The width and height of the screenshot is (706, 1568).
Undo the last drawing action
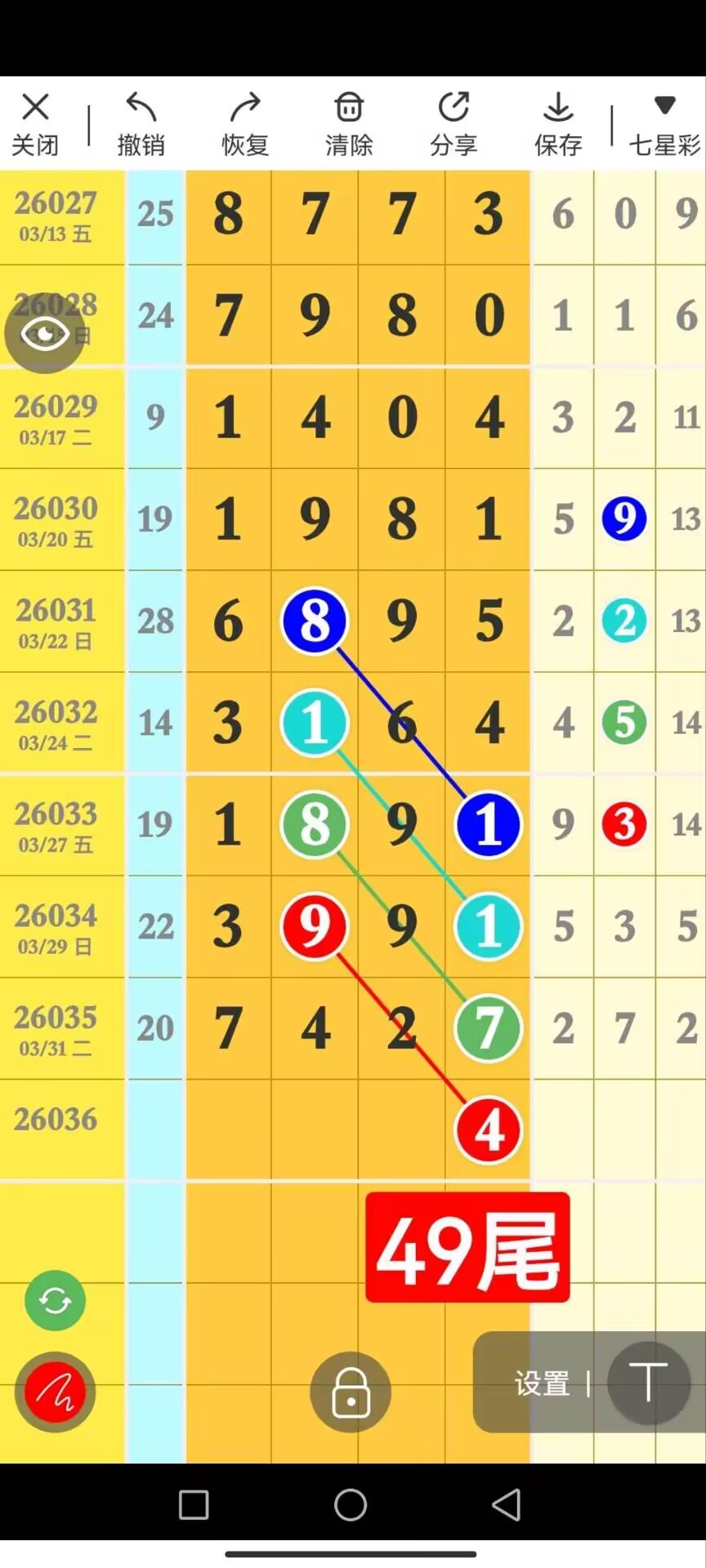coord(141,124)
